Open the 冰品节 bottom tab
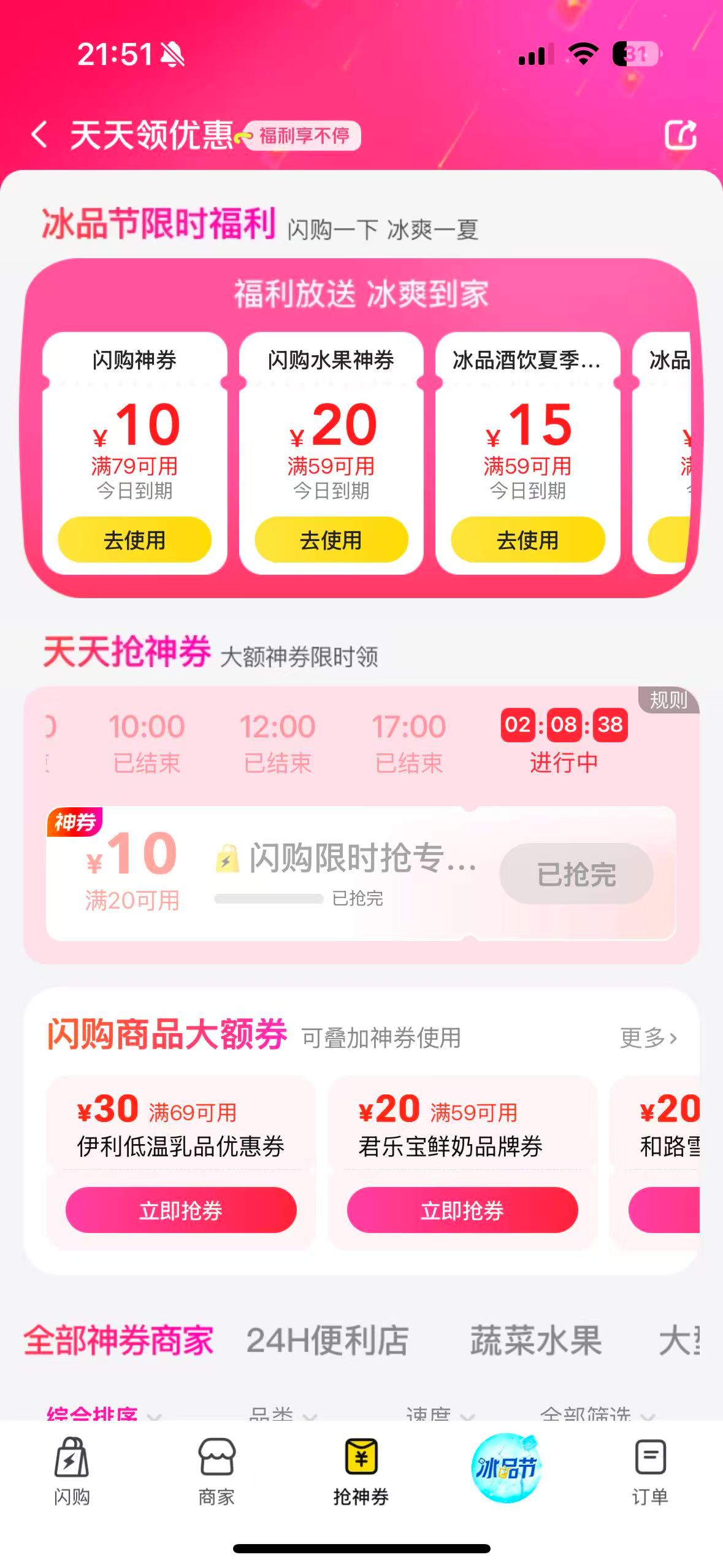723x1568 pixels. 506,1467
